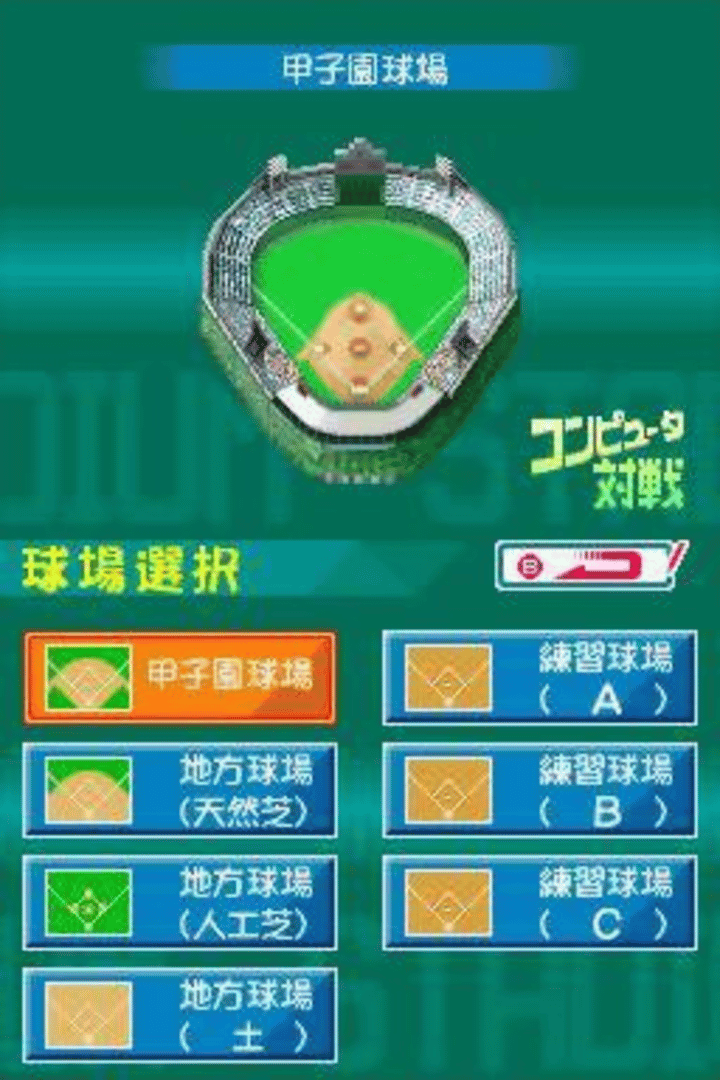
Task: Tap the B back button
Action: 590,566
